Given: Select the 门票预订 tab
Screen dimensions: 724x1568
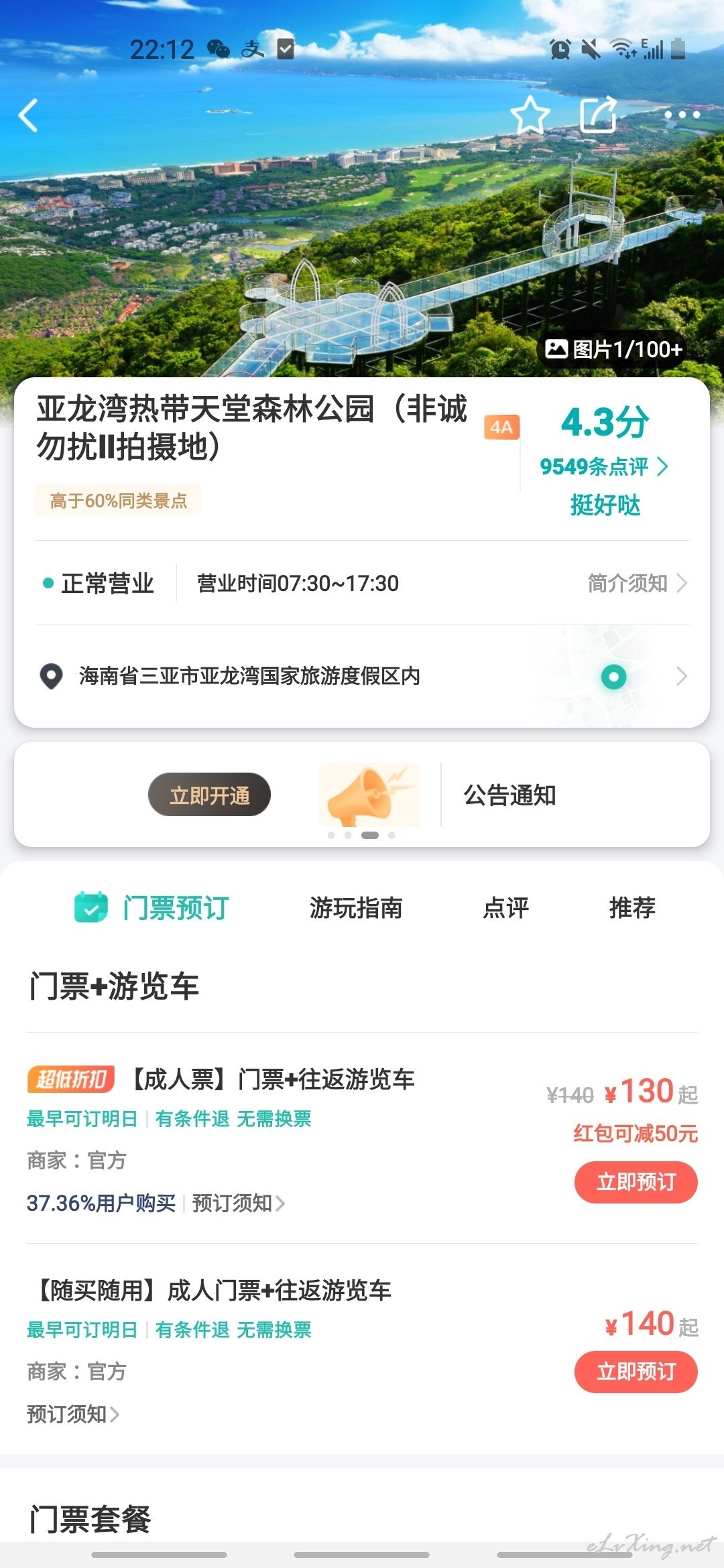Looking at the screenshot, I should coord(152,908).
